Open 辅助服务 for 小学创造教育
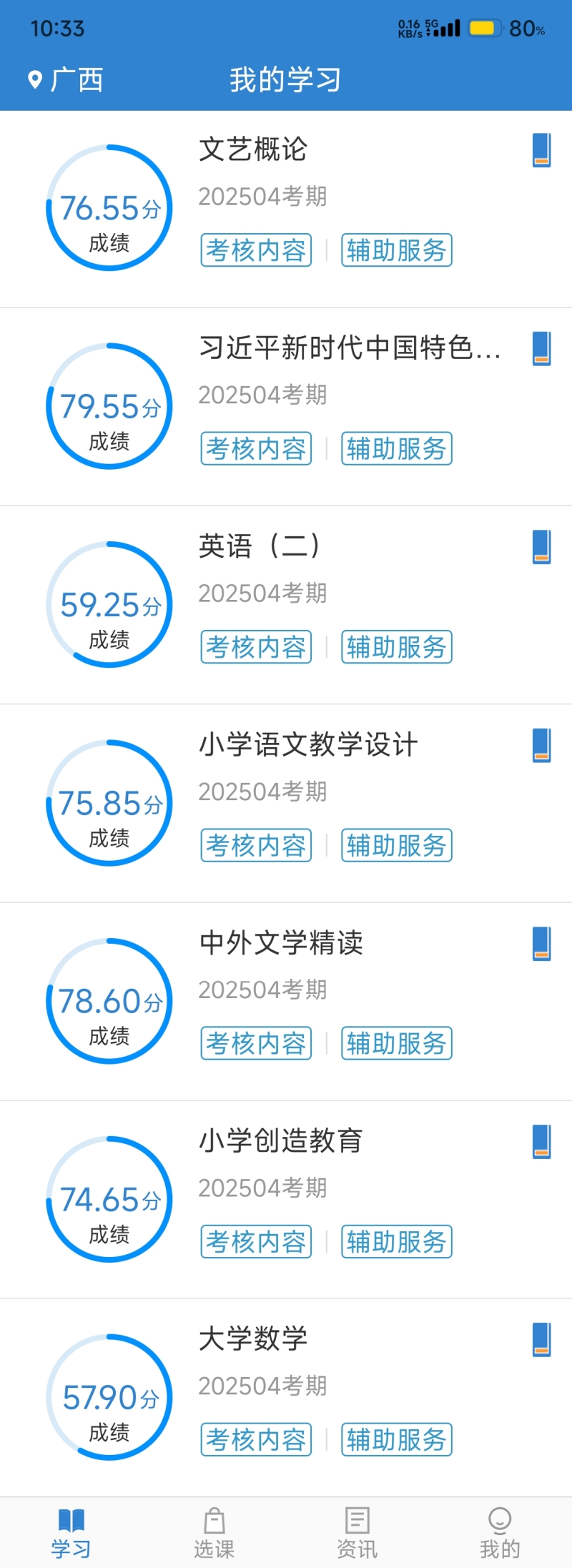 [396, 1241]
